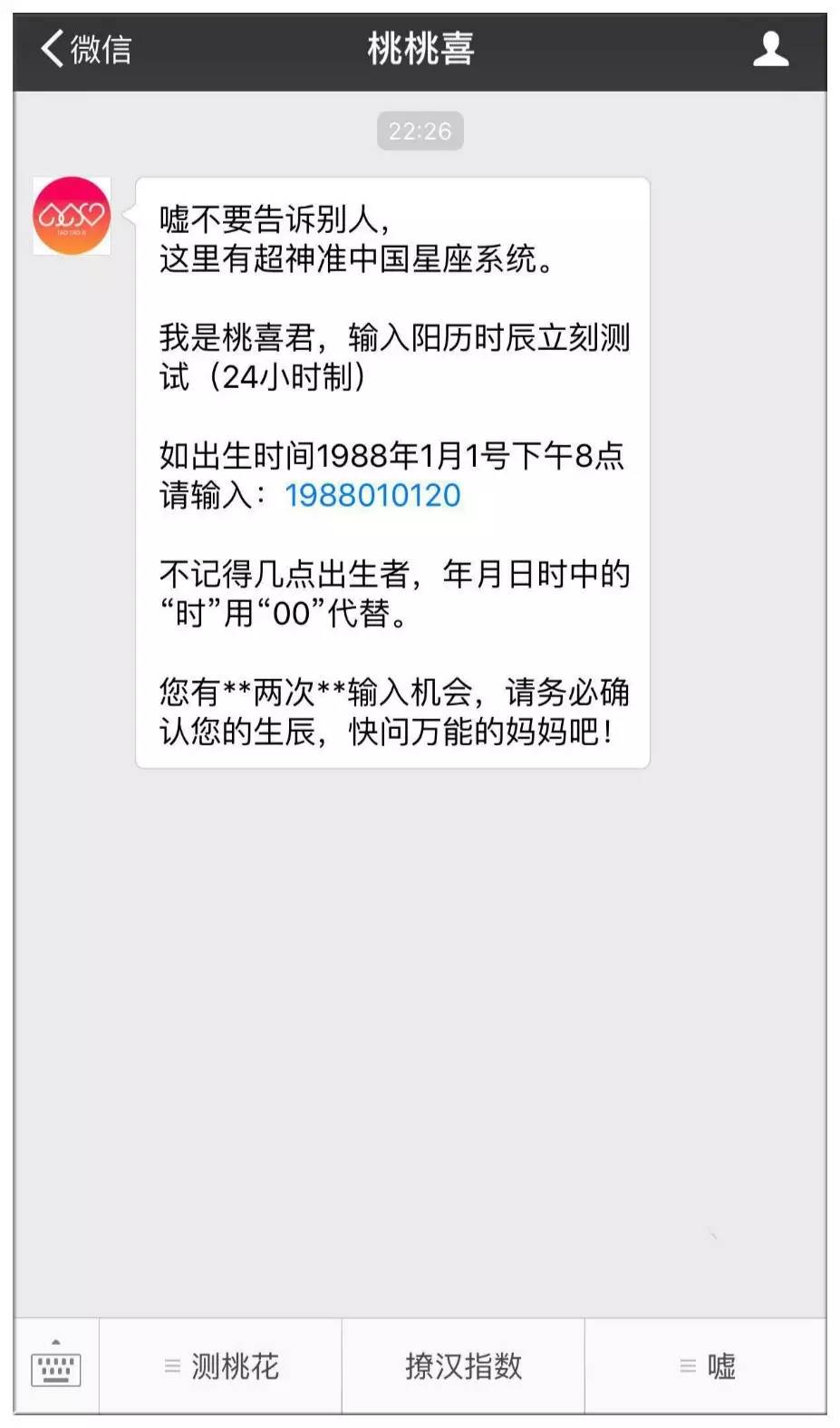Image resolution: width=840 pixels, height=1428 pixels.
Task: Open the account profile icon
Action: coord(770,49)
